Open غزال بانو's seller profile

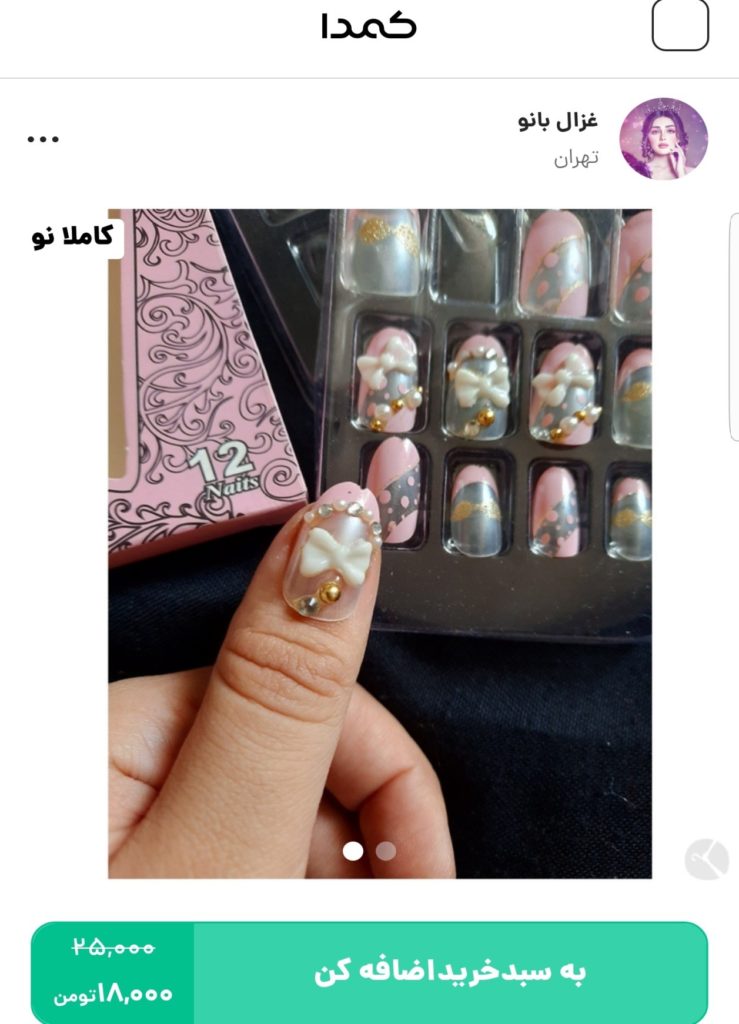pyautogui.click(x=663, y=139)
